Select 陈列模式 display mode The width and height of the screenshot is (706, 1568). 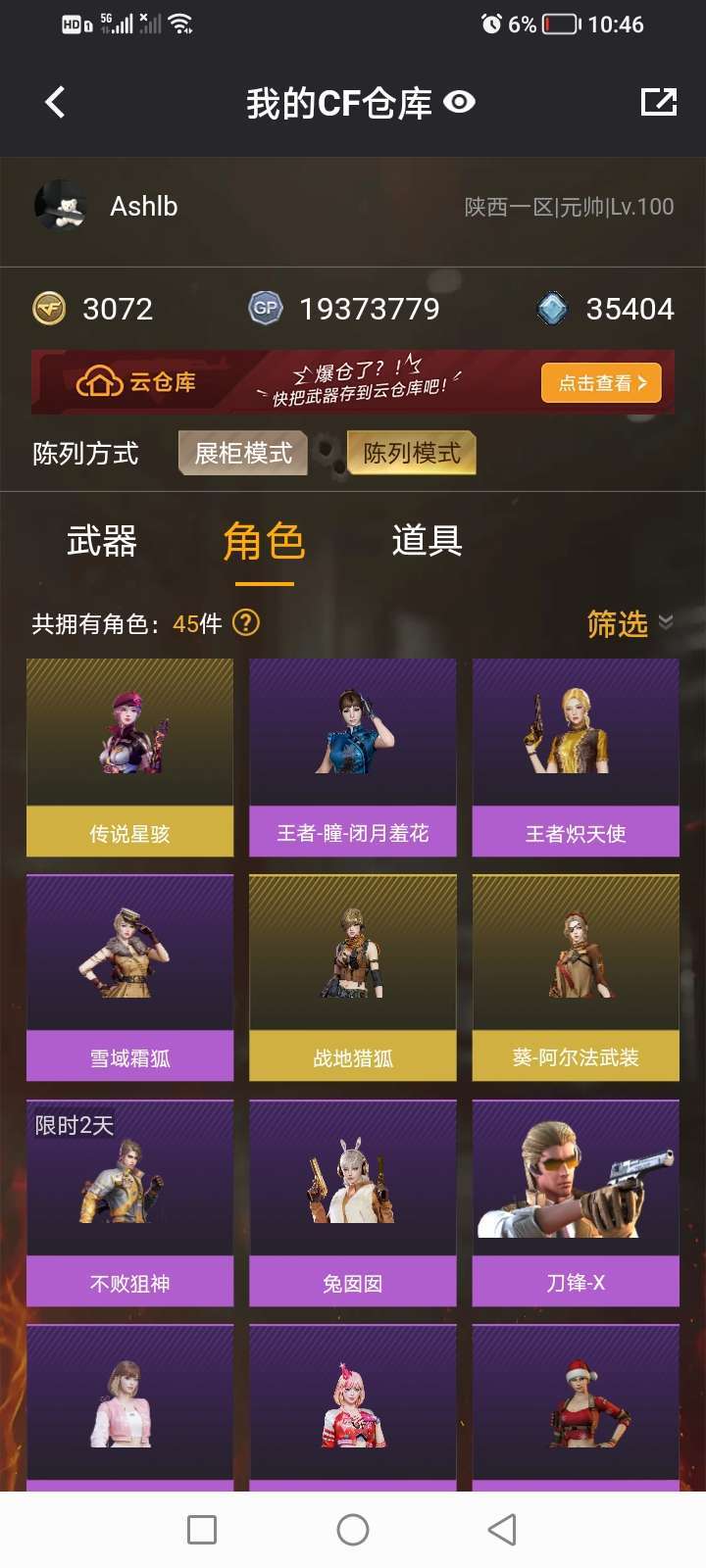(x=412, y=453)
